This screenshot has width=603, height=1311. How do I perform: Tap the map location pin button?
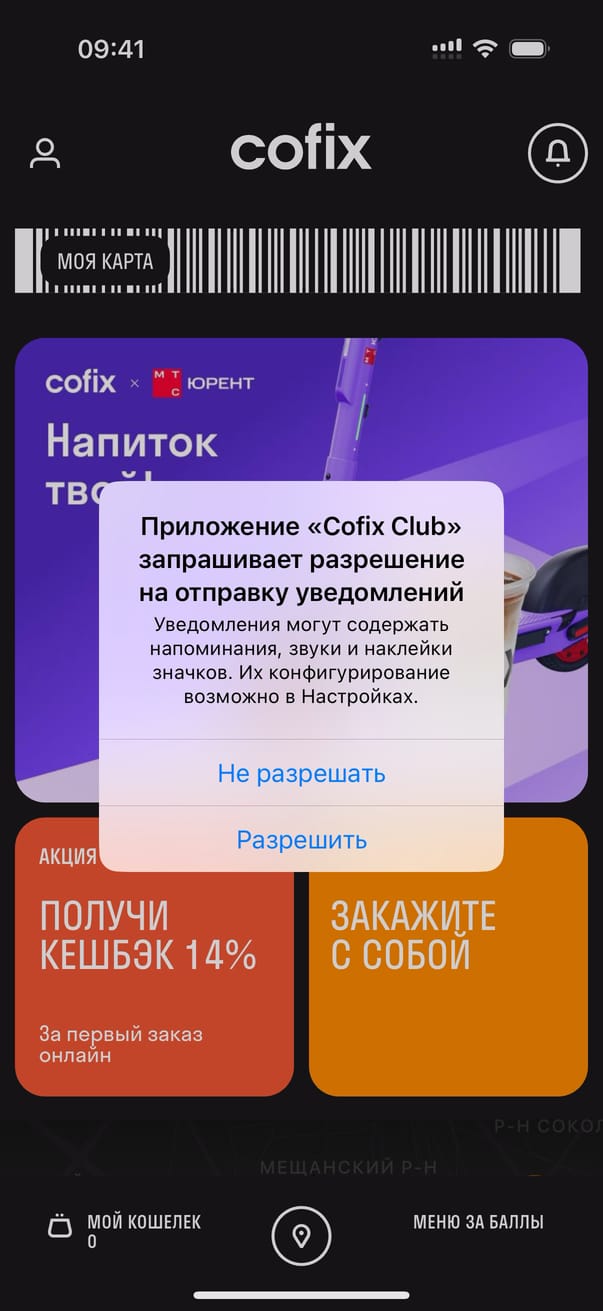(301, 1236)
